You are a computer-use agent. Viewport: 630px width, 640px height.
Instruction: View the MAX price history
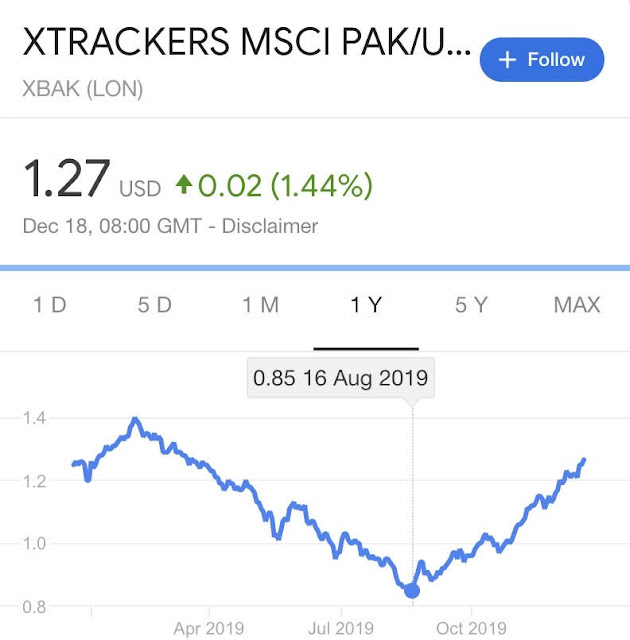point(577,305)
